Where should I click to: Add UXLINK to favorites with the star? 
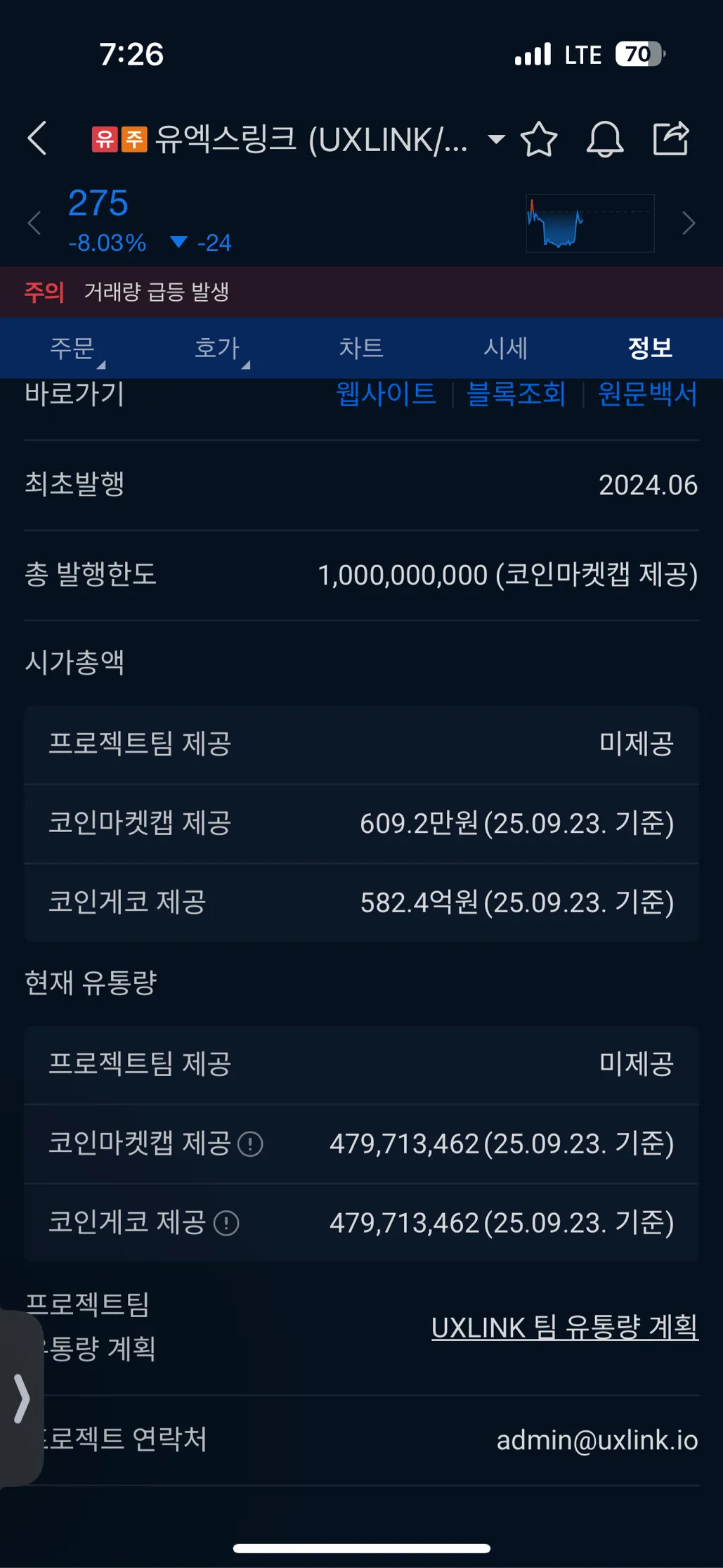click(539, 139)
